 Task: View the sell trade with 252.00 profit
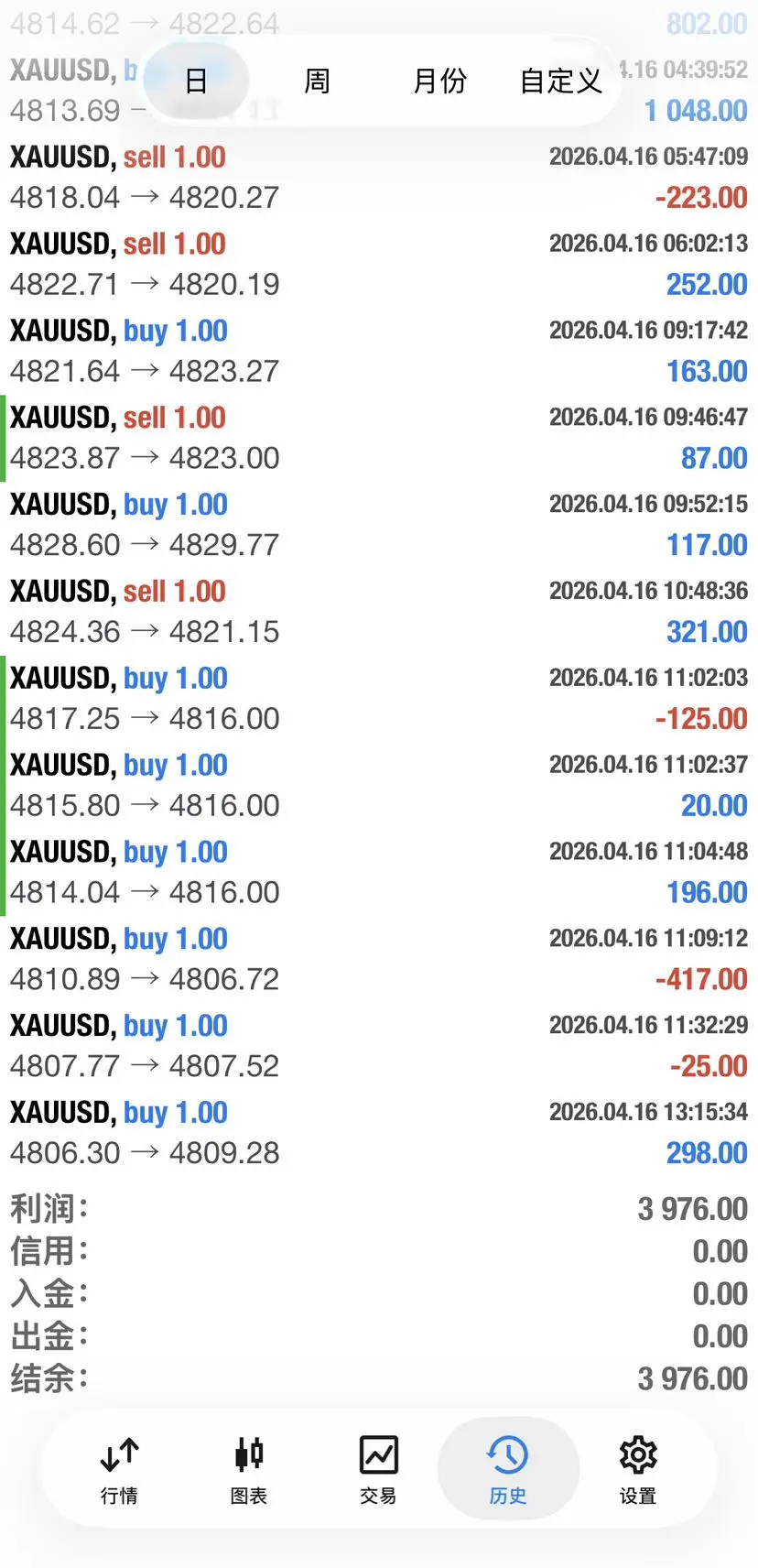[379, 264]
